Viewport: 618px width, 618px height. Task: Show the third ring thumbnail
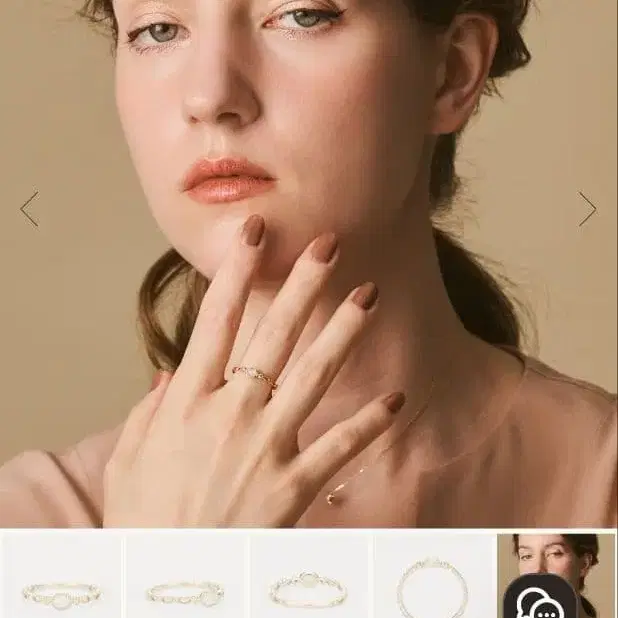310,577
